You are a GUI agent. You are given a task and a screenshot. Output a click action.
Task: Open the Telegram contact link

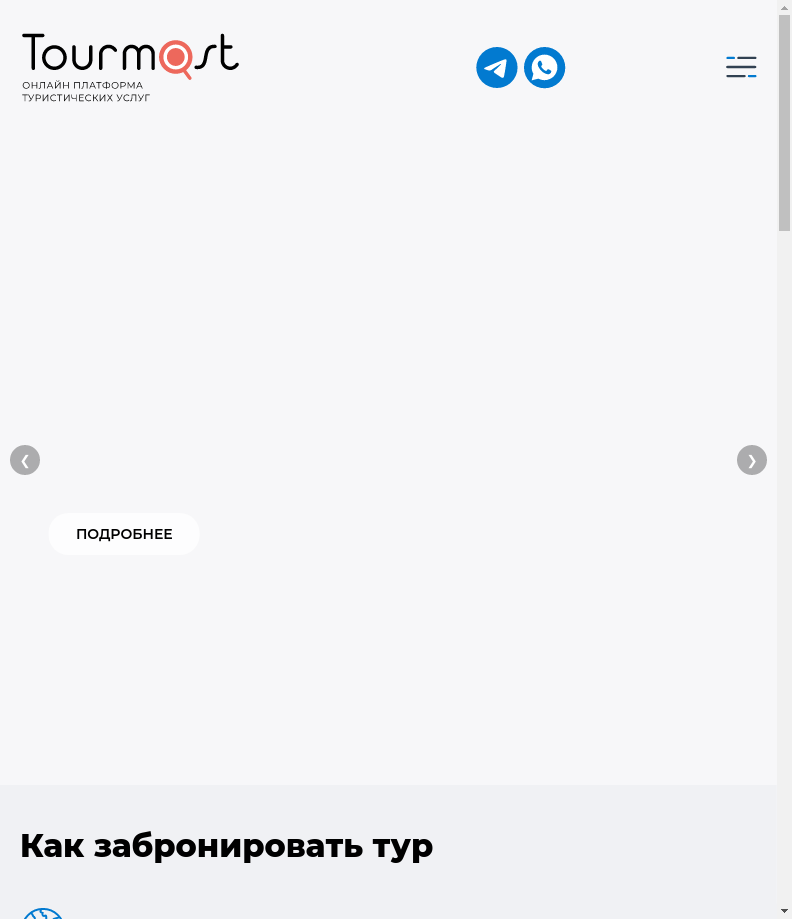click(x=496, y=68)
